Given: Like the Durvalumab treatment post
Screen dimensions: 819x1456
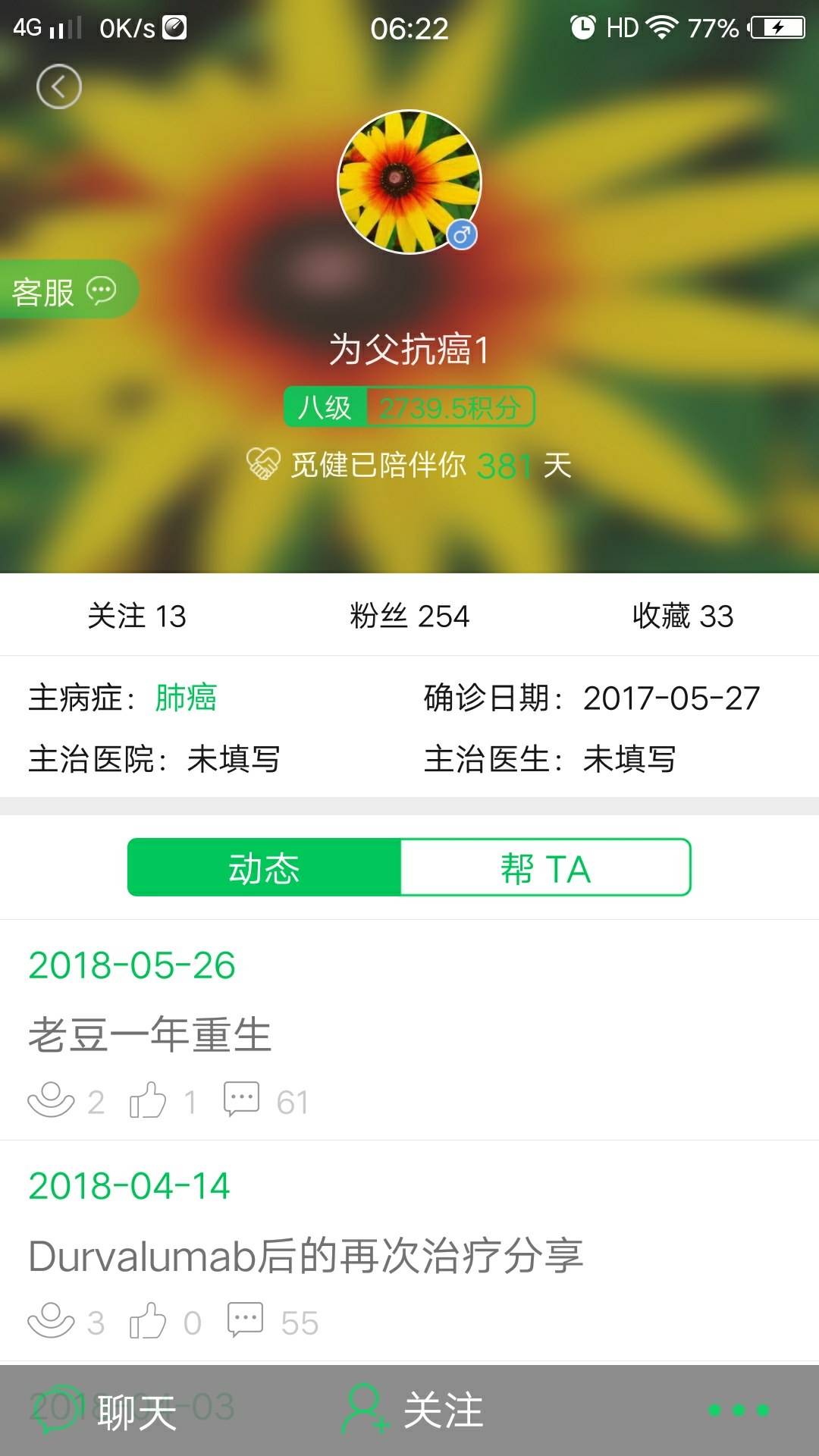Looking at the screenshot, I should (x=148, y=1321).
